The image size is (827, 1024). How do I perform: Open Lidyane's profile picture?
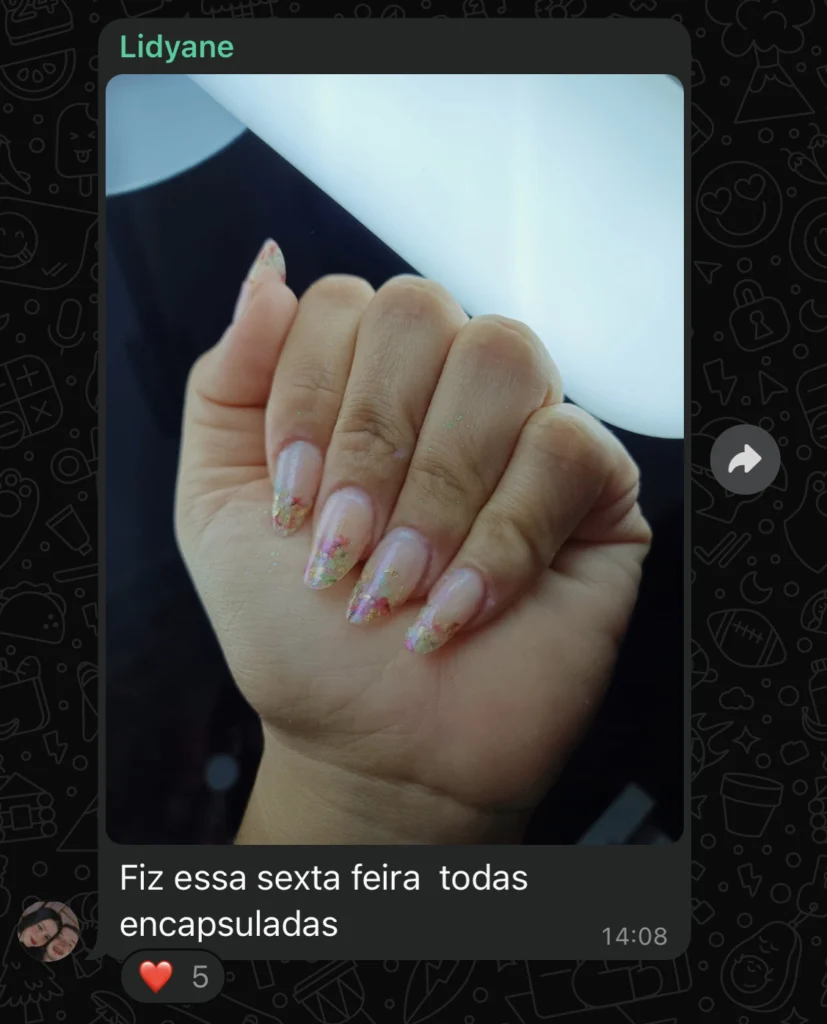click(x=48, y=931)
